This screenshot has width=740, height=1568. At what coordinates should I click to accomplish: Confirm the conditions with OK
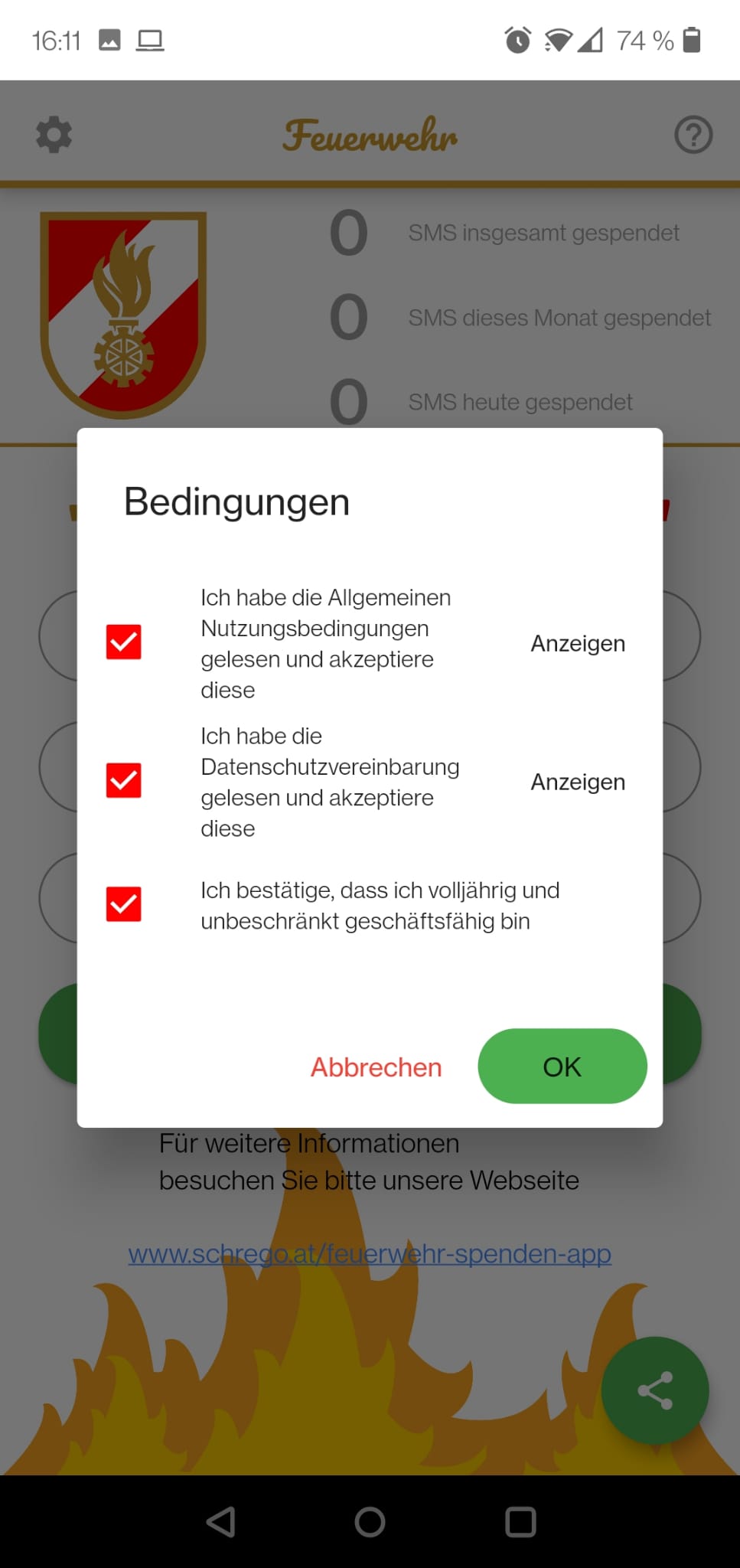(x=562, y=1067)
